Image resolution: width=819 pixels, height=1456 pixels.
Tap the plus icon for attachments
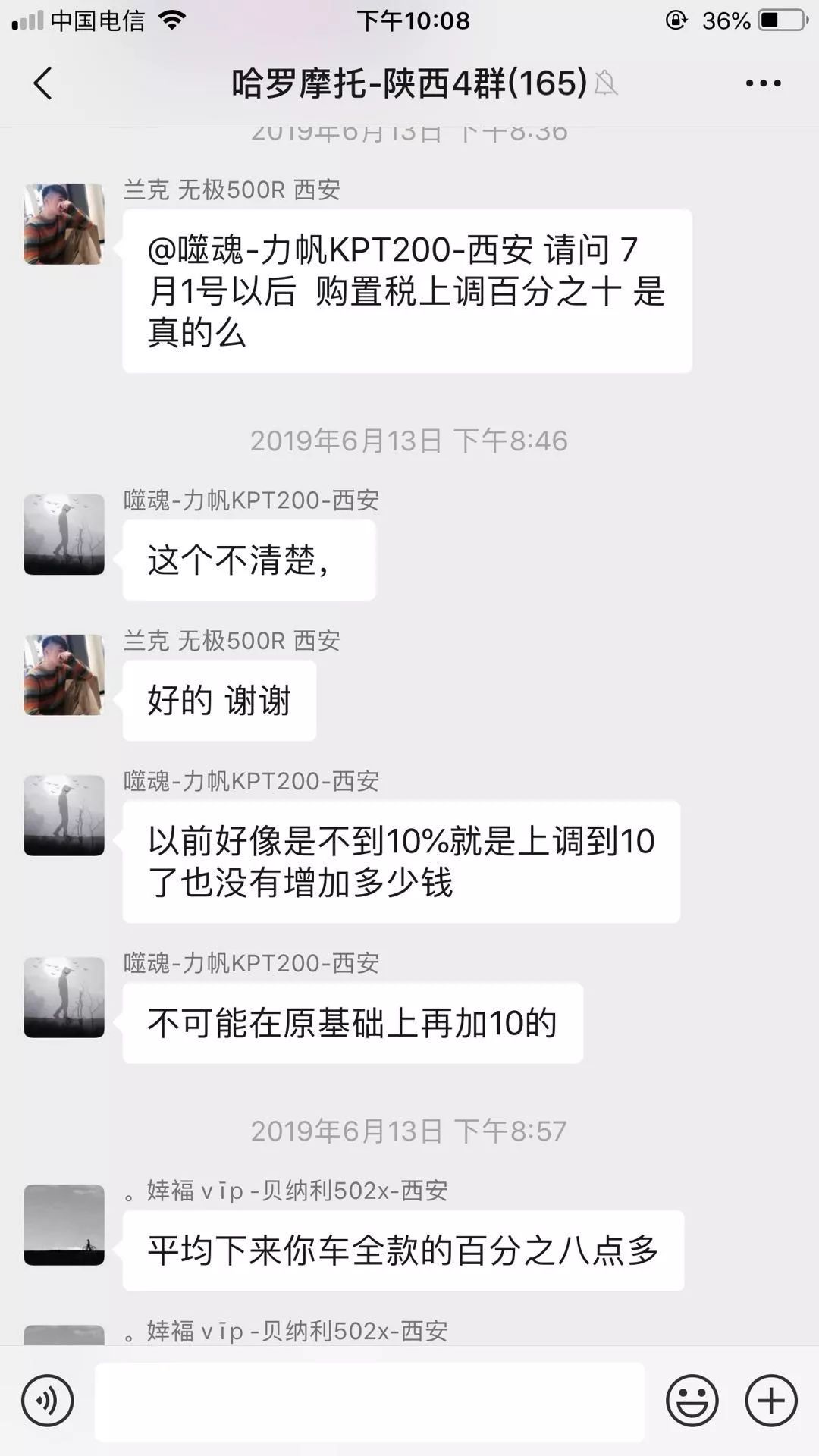772,1401
